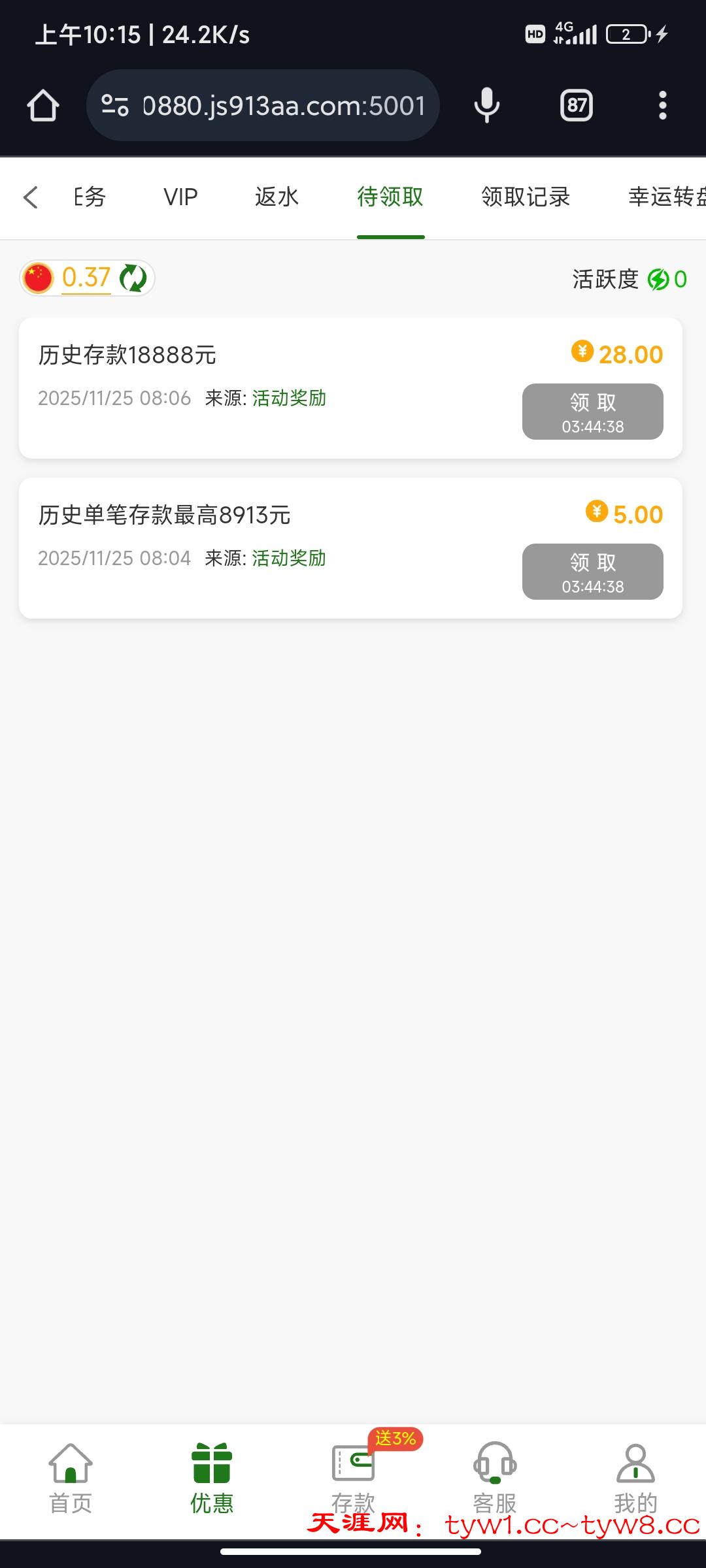Refresh the 0.37 balance
706x1568 pixels.
tap(134, 278)
